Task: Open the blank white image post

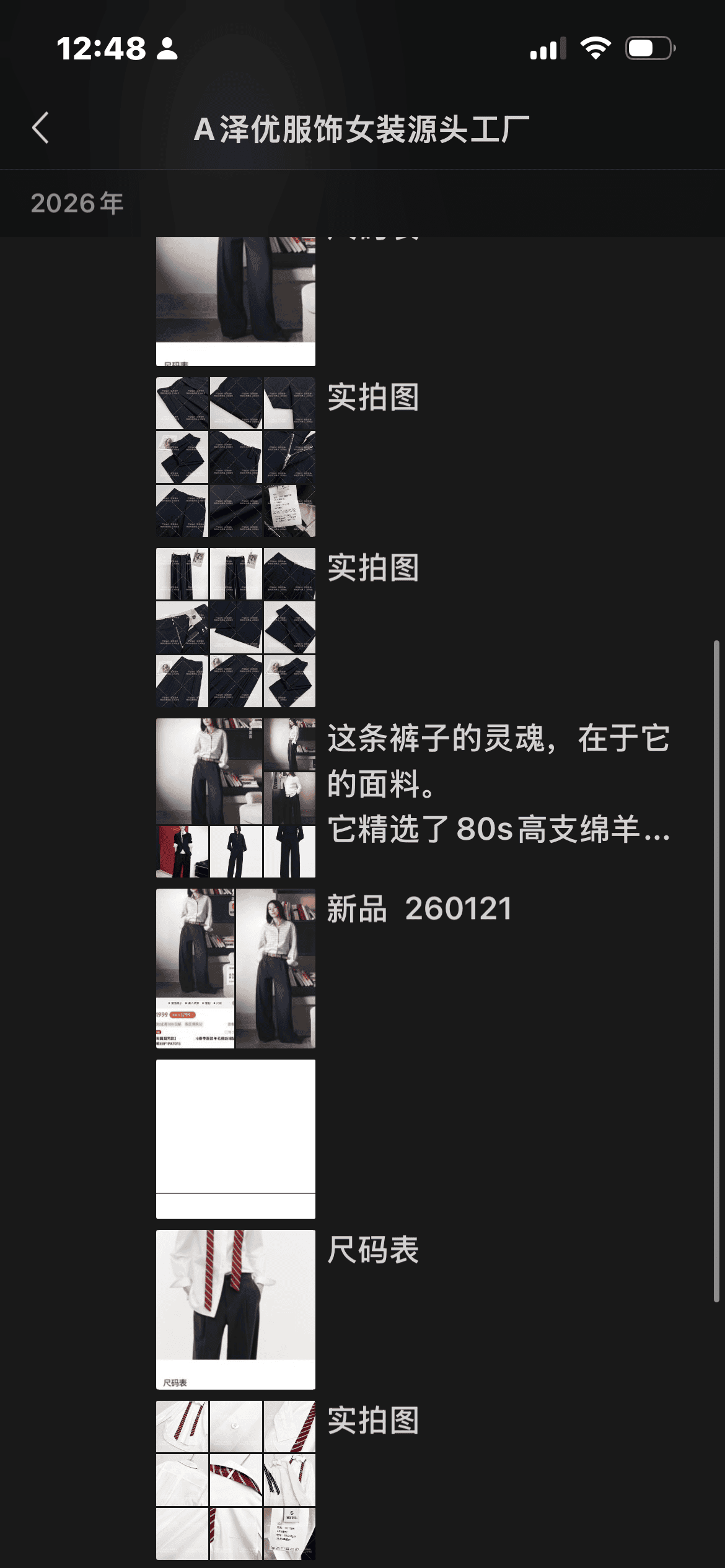Action: [235, 1138]
